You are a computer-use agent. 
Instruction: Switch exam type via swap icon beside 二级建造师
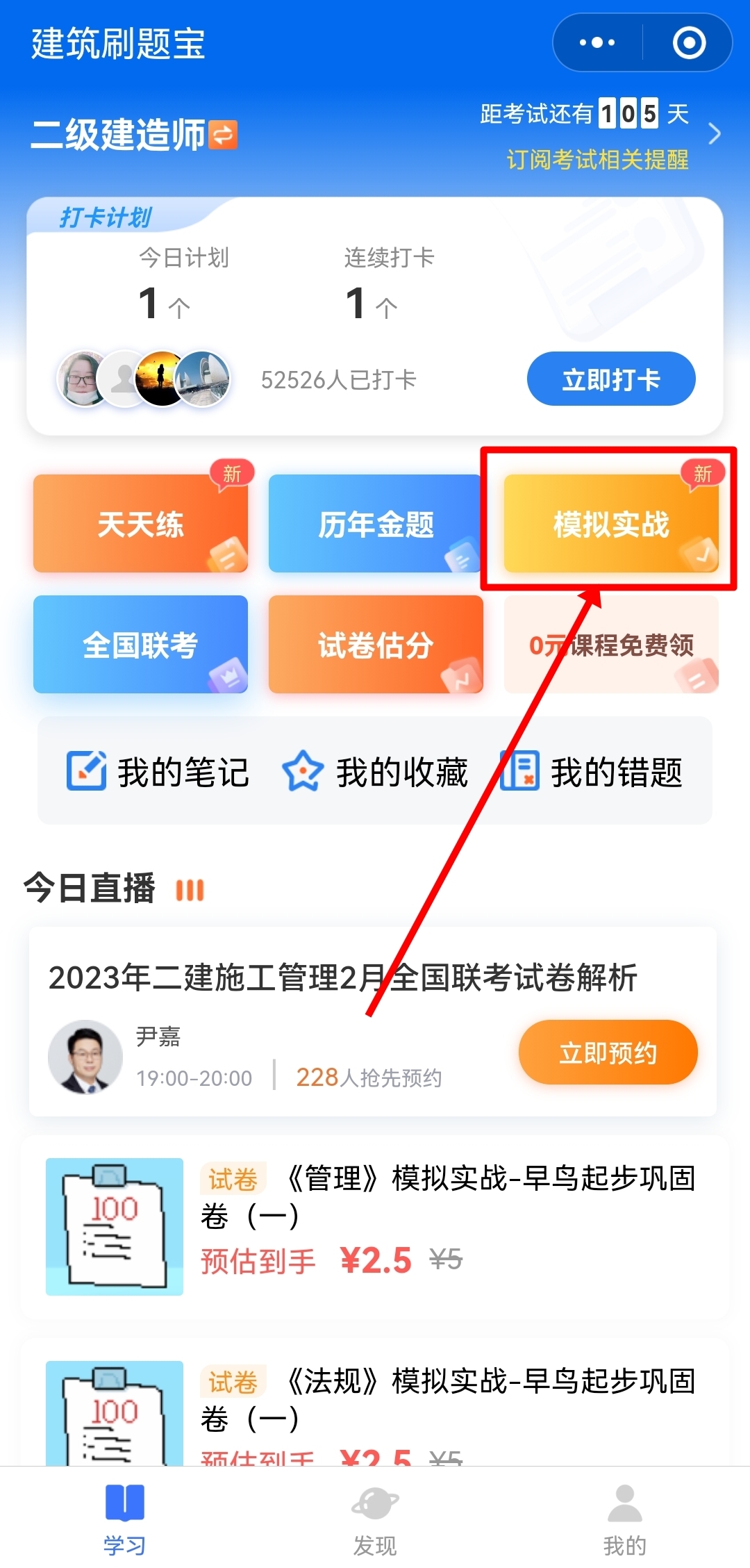click(x=222, y=136)
